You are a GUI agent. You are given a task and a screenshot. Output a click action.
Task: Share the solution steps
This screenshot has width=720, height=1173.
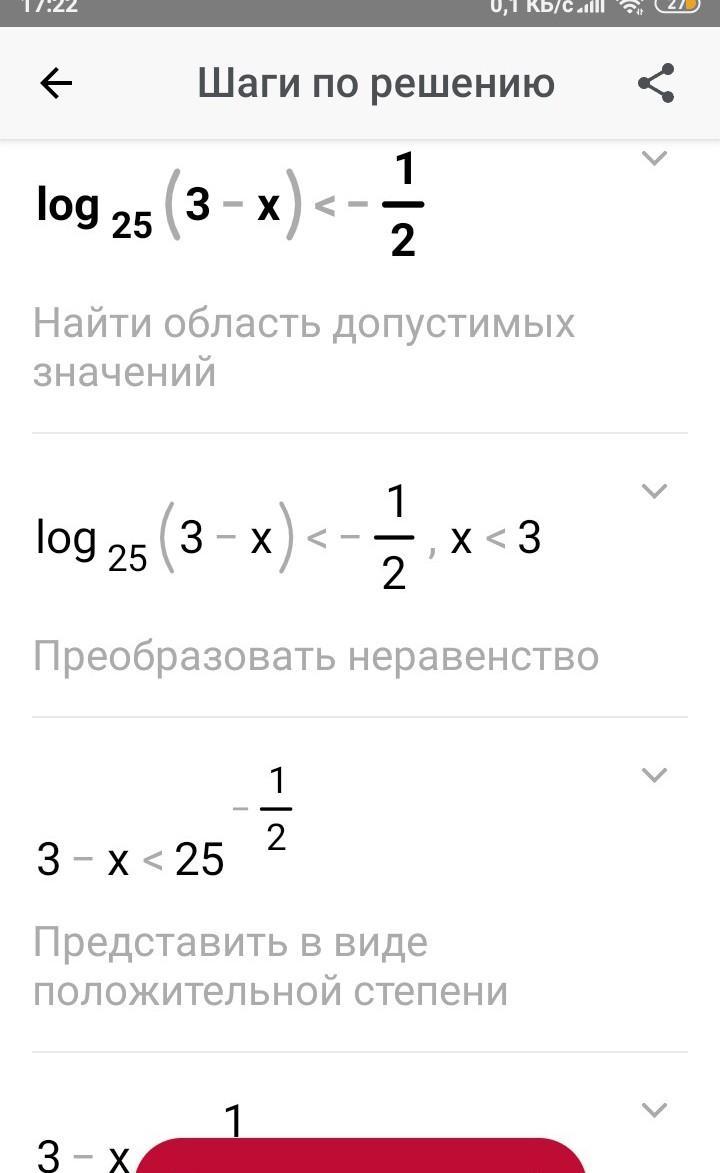[656, 84]
